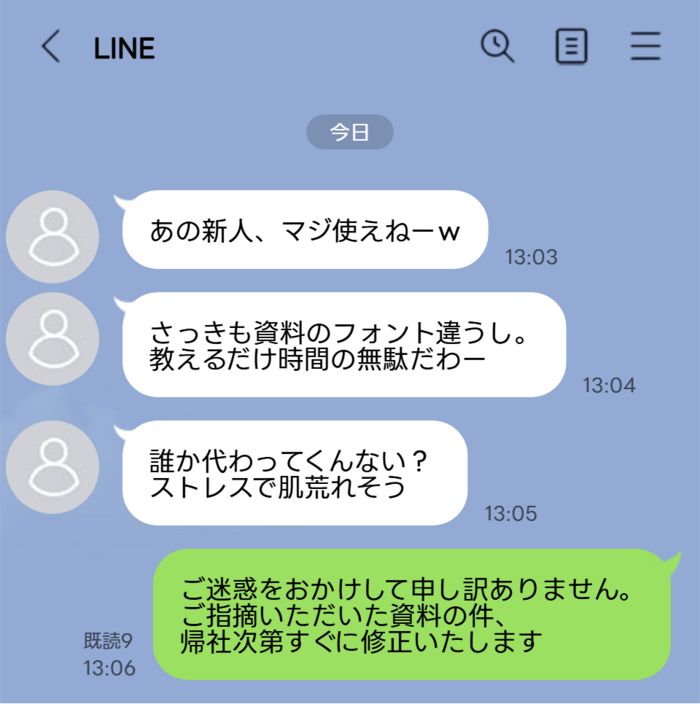Open sender's avatar beside the 13:03 message

[x=52, y=236]
